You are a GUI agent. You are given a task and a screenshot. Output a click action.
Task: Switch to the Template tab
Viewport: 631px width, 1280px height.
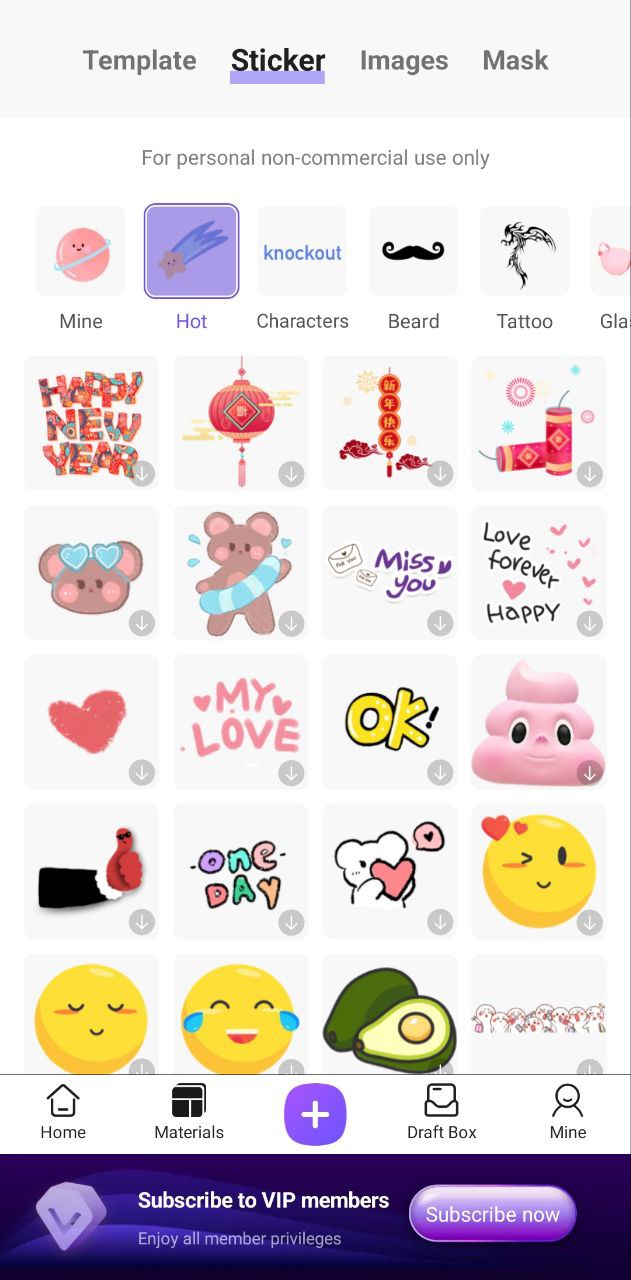pyautogui.click(x=139, y=60)
